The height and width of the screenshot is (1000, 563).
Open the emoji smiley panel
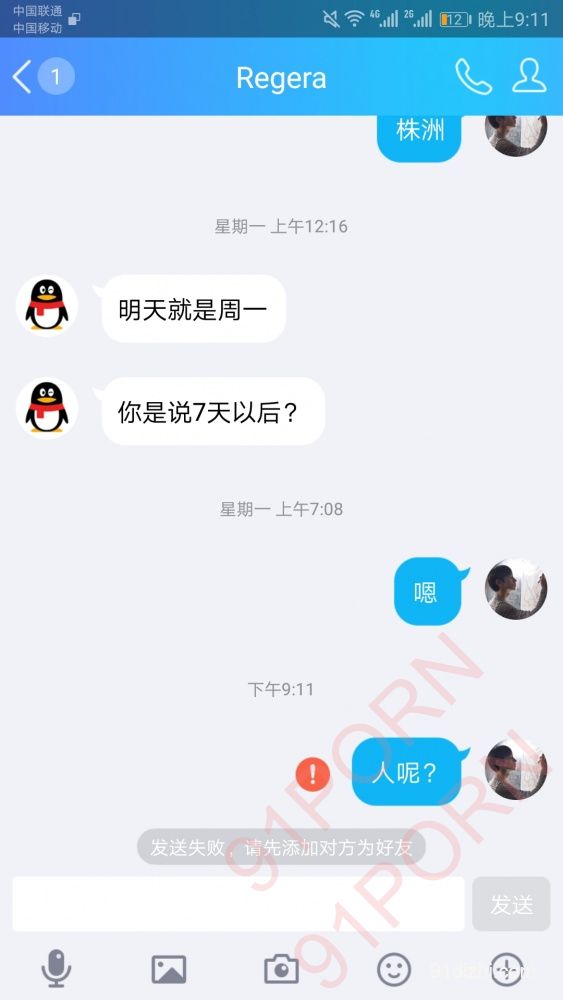[394, 969]
